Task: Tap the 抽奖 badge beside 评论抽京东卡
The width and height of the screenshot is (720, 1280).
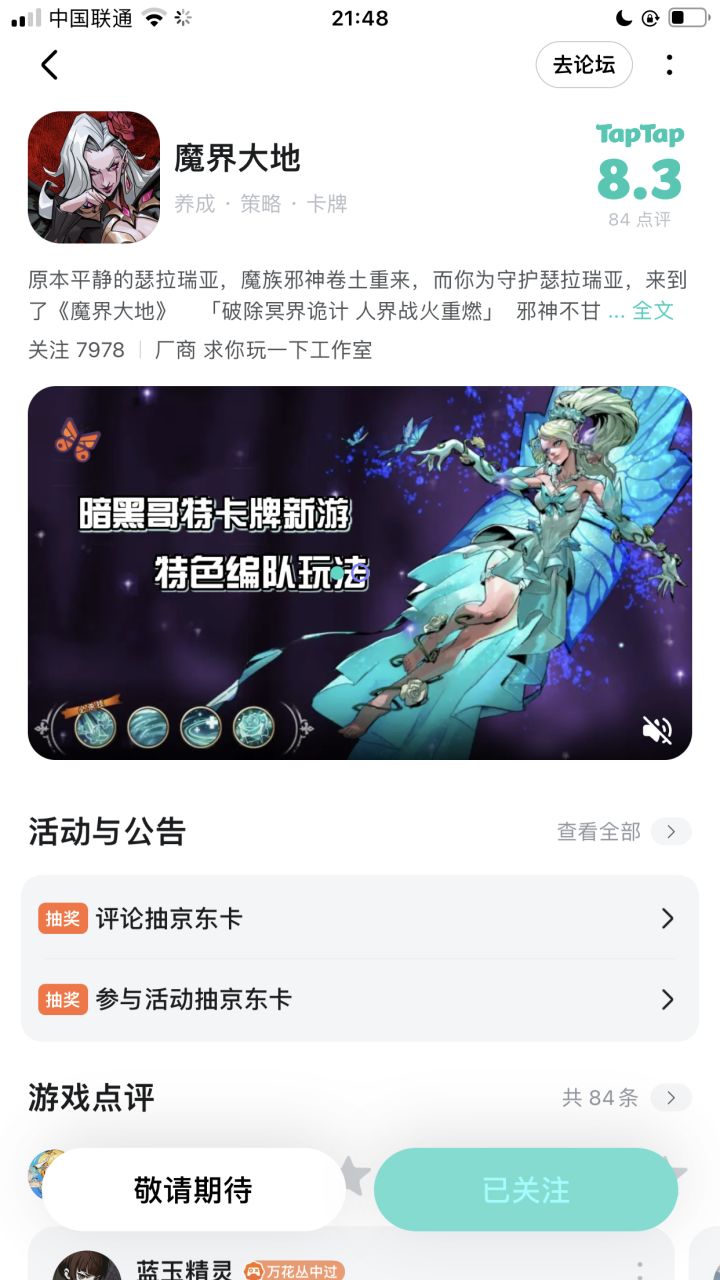Action: tap(62, 917)
